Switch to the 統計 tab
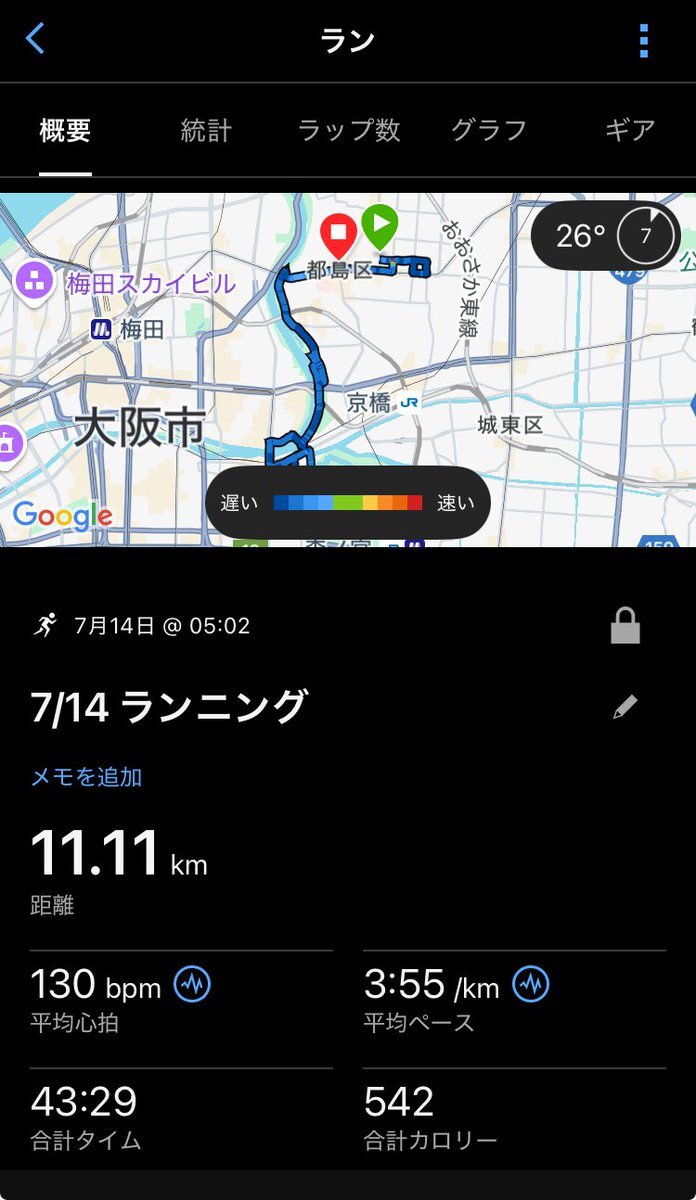The width and height of the screenshot is (696, 1200). click(x=206, y=130)
